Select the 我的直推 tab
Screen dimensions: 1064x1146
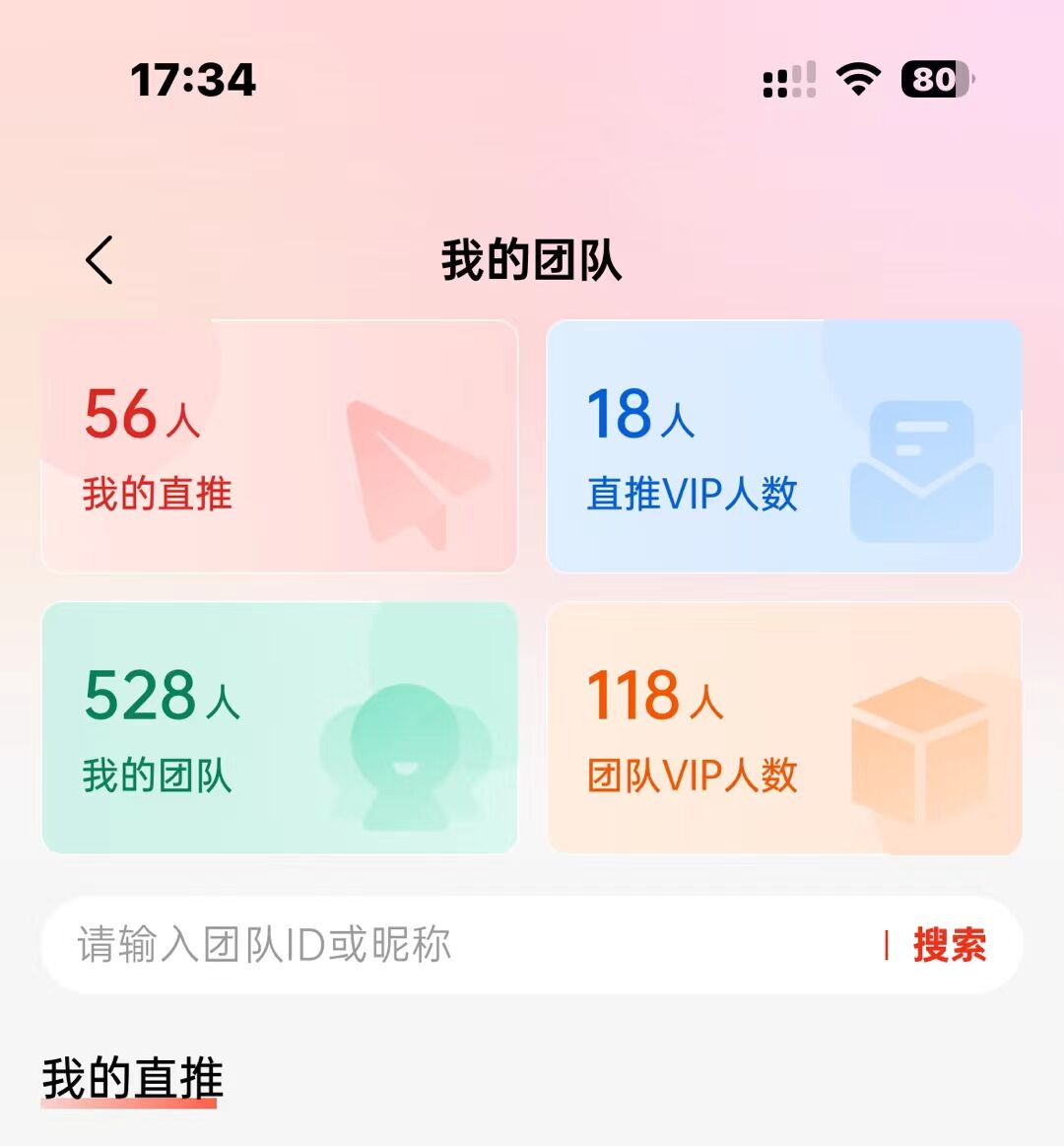pyautogui.click(x=132, y=1078)
